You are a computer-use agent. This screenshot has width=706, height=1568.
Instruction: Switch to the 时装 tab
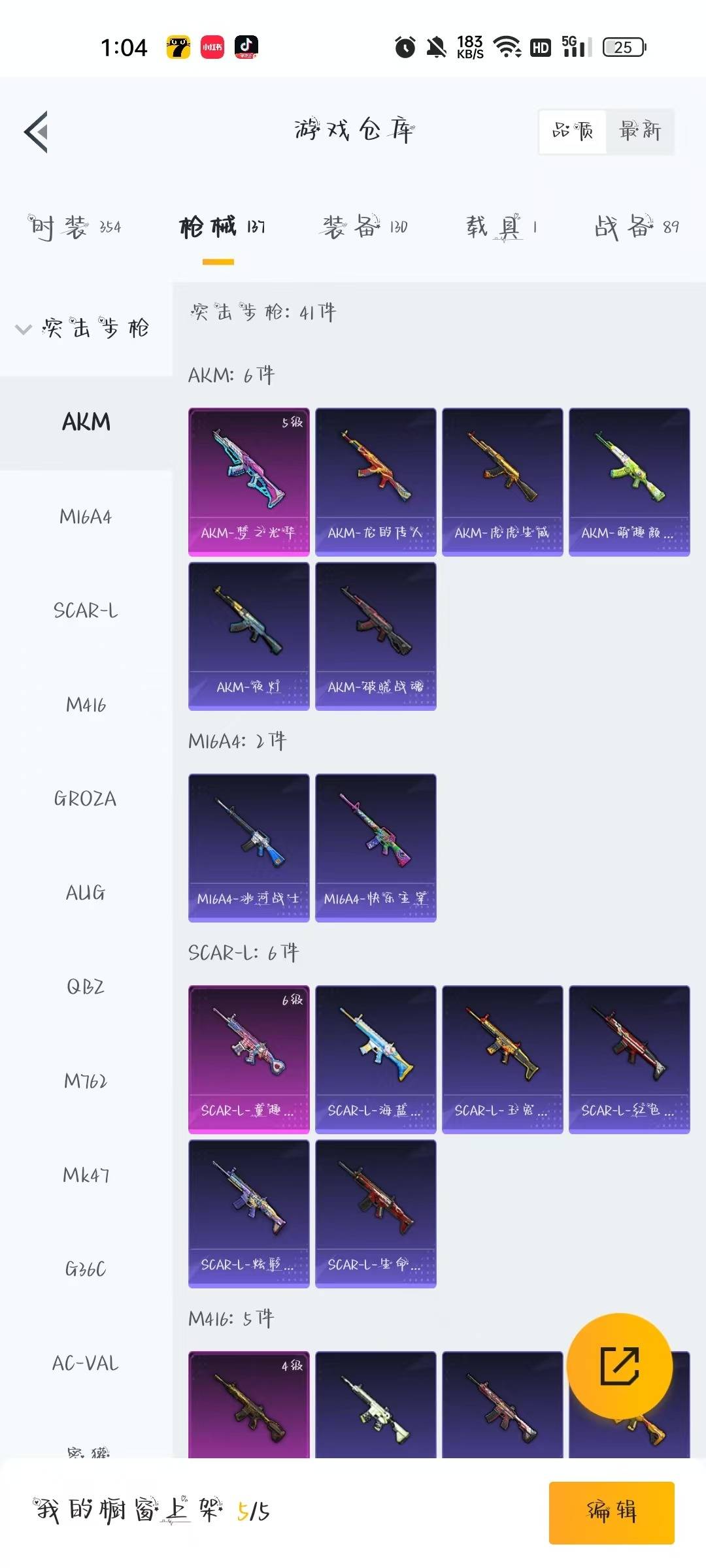[75, 227]
